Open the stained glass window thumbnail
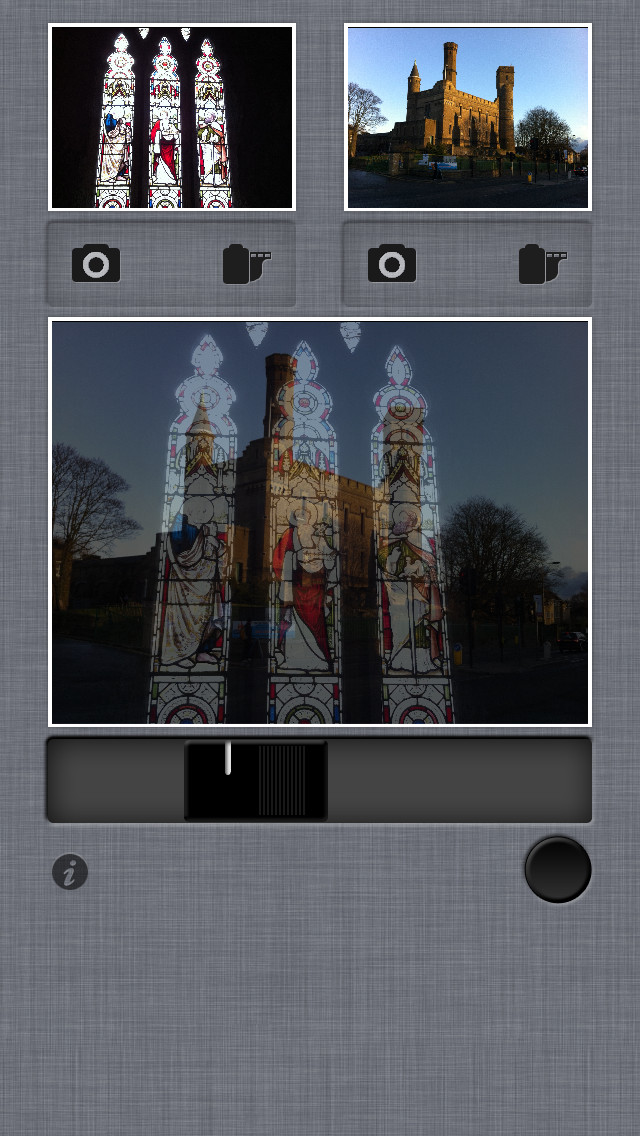640x1136 pixels. [172, 117]
